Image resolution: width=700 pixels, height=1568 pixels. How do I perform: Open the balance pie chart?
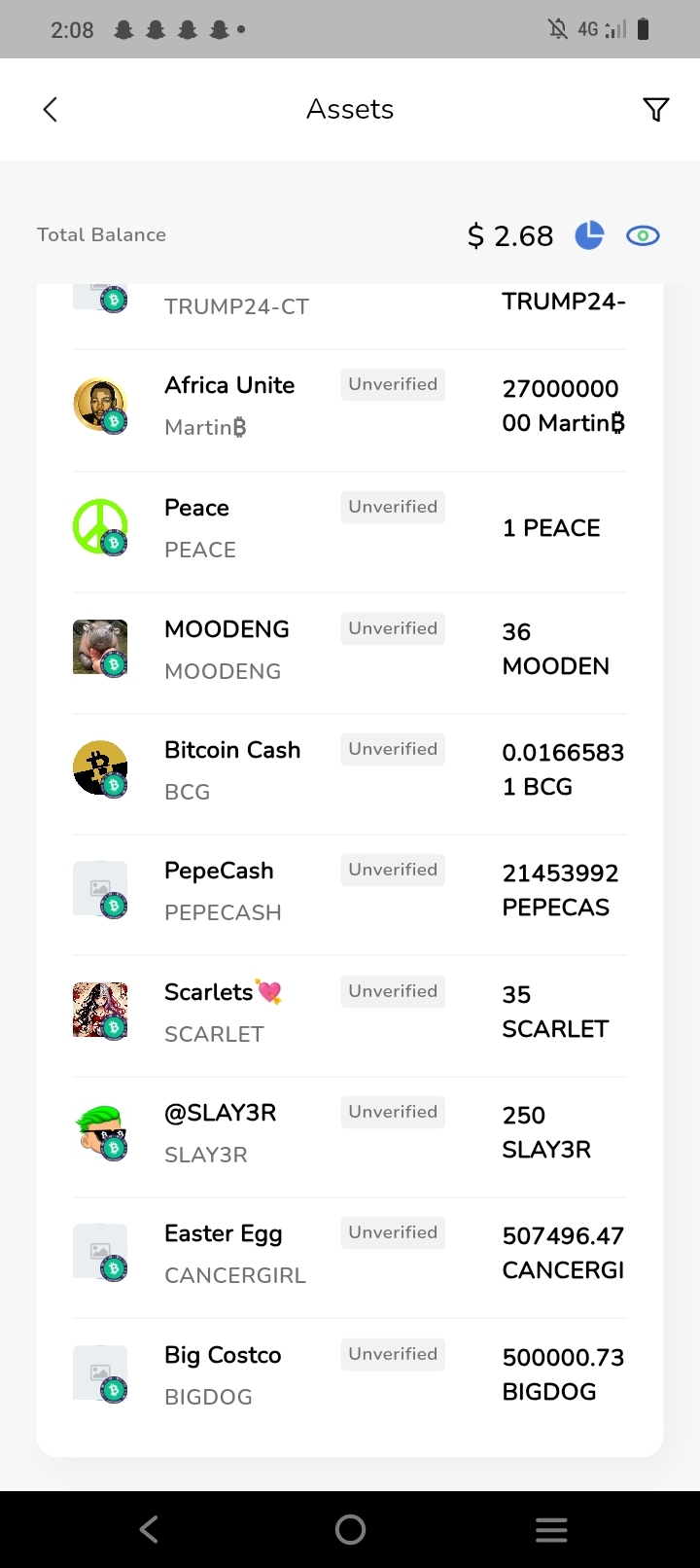(589, 235)
